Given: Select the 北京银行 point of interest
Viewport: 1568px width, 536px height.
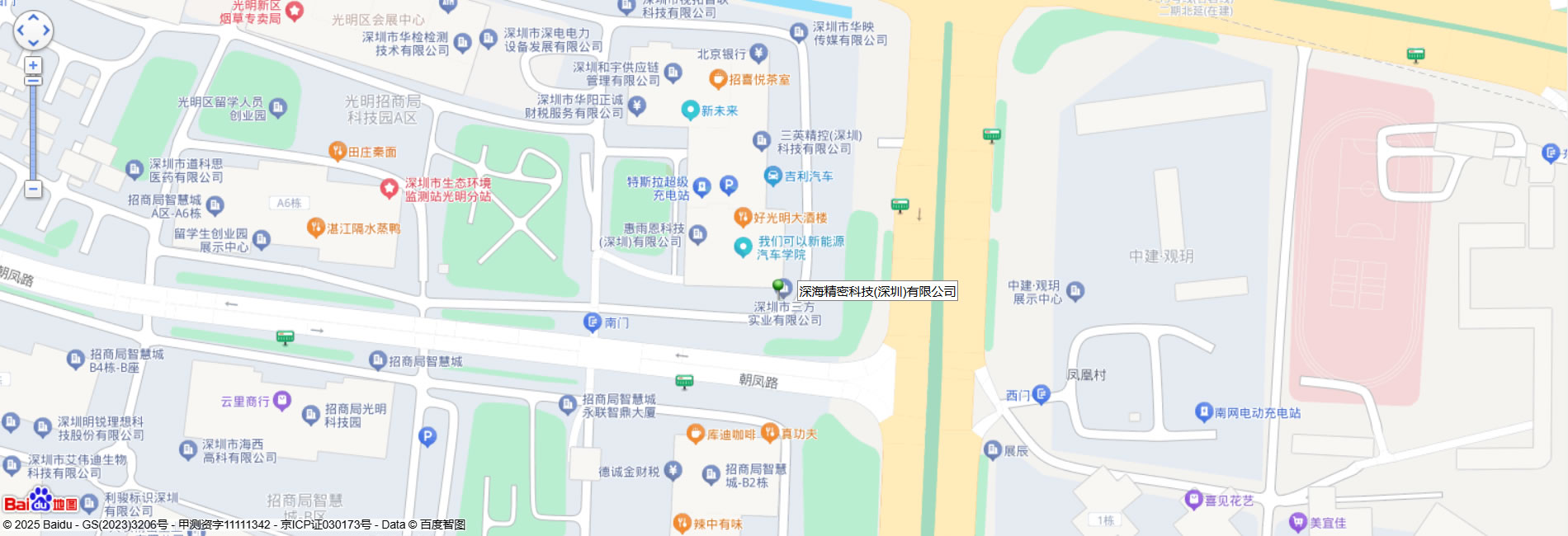Looking at the screenshot, I should tap(758, 54).
